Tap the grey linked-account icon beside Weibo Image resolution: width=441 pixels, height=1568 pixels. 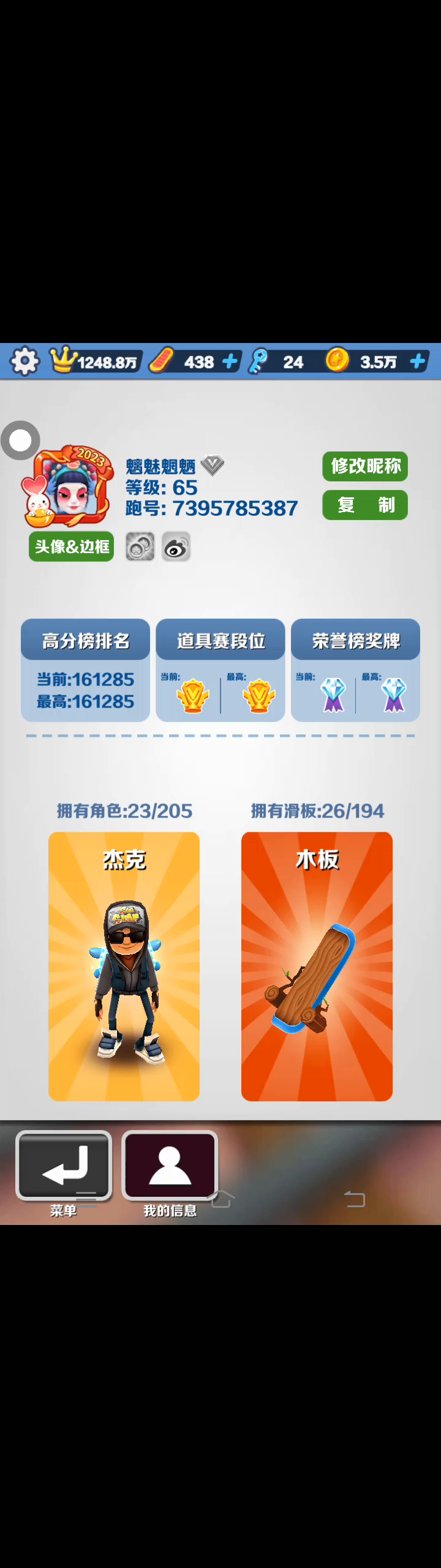(x=140, y=547)
